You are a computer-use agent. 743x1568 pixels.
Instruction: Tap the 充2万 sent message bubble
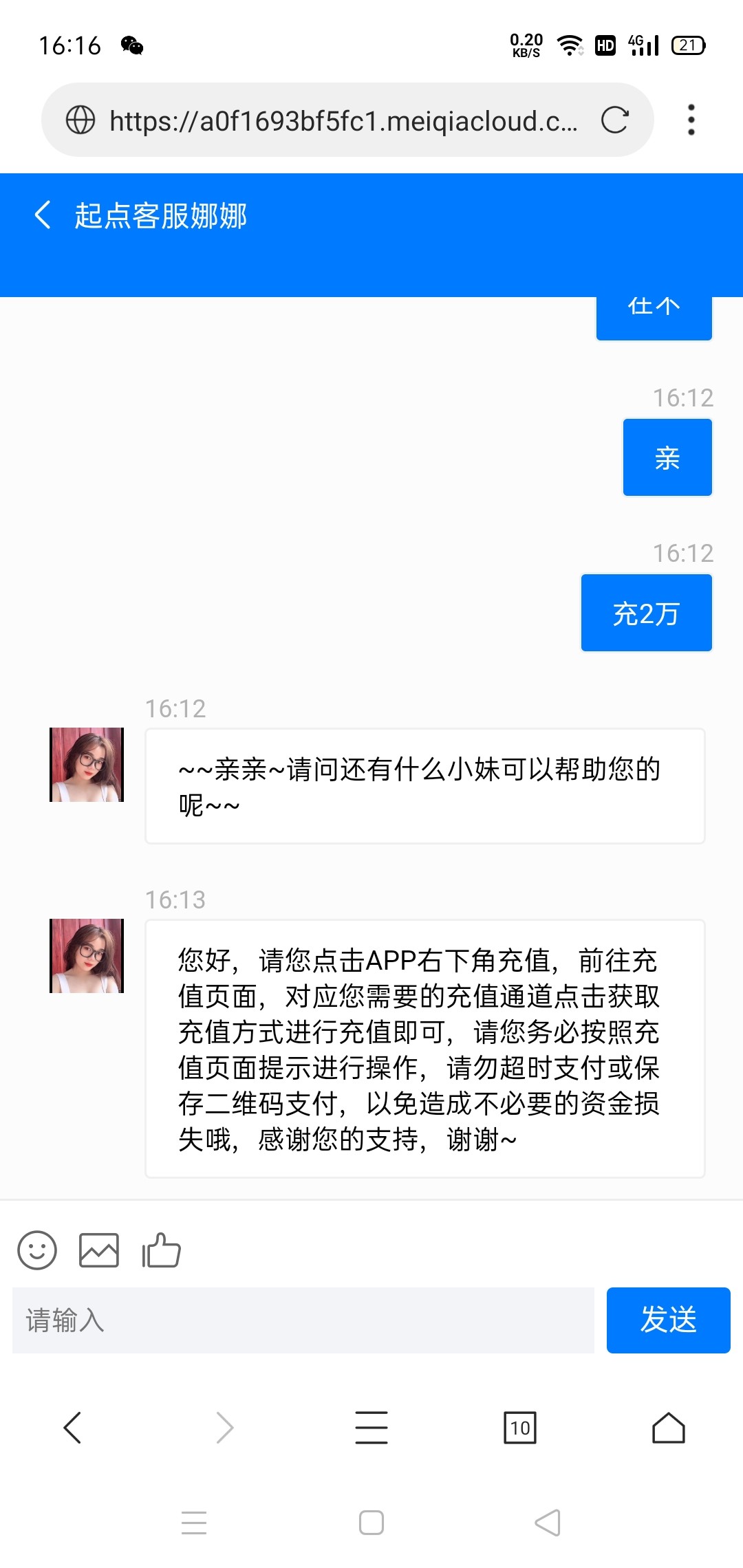click(647, 612)
